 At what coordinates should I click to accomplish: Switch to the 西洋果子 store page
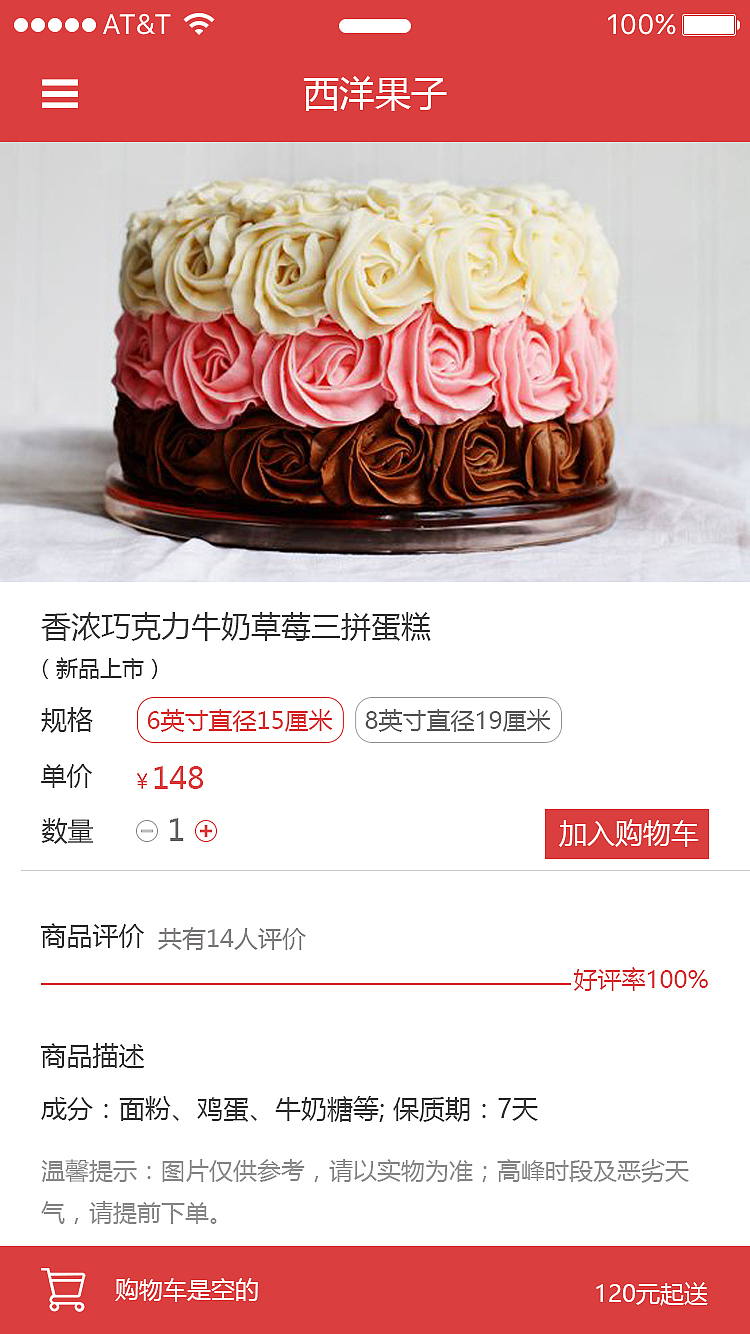point(375,93)
